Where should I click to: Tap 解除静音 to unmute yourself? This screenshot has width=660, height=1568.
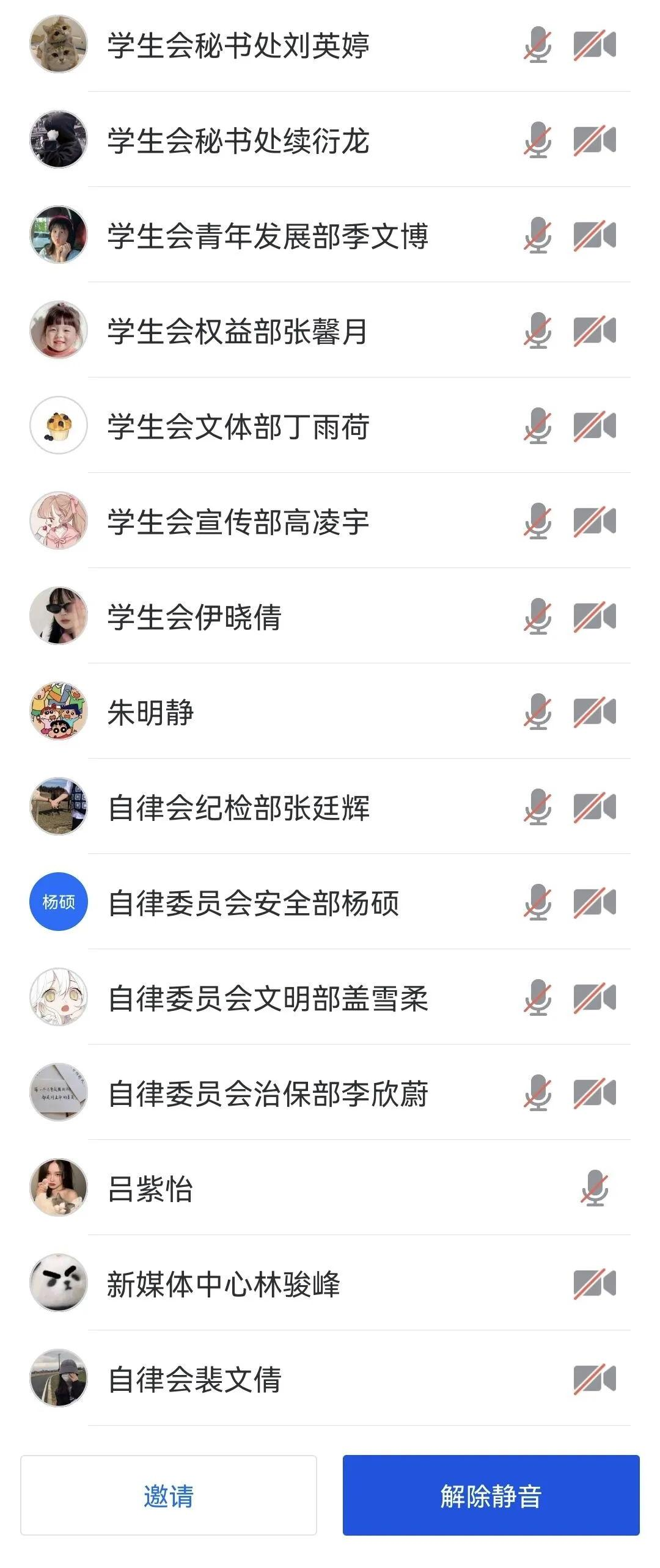[491, 1495]
